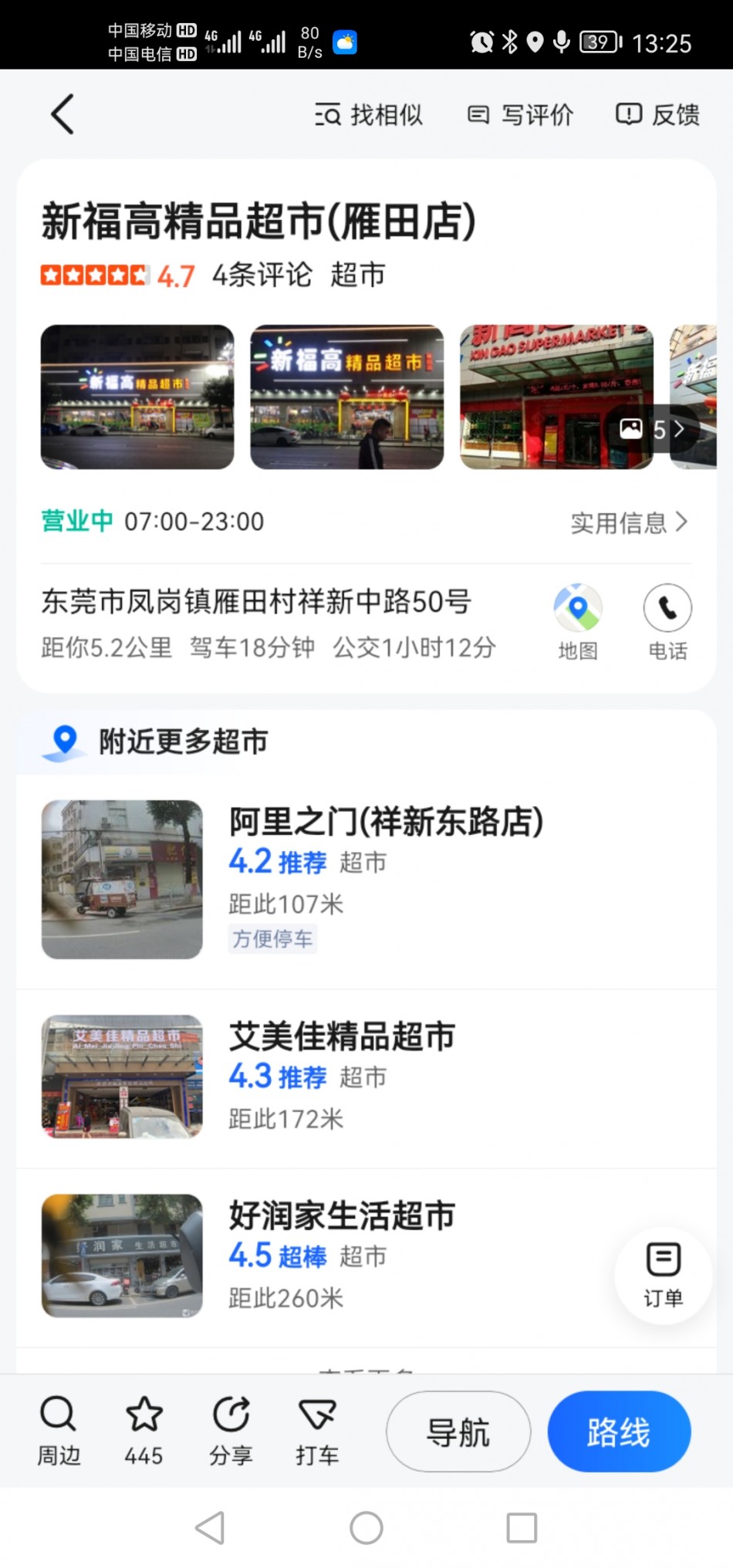Tap 找相似 to find similar places
Image resolution: width=733 pixels, height=1568 pixels.
click(x=369, y=115)
